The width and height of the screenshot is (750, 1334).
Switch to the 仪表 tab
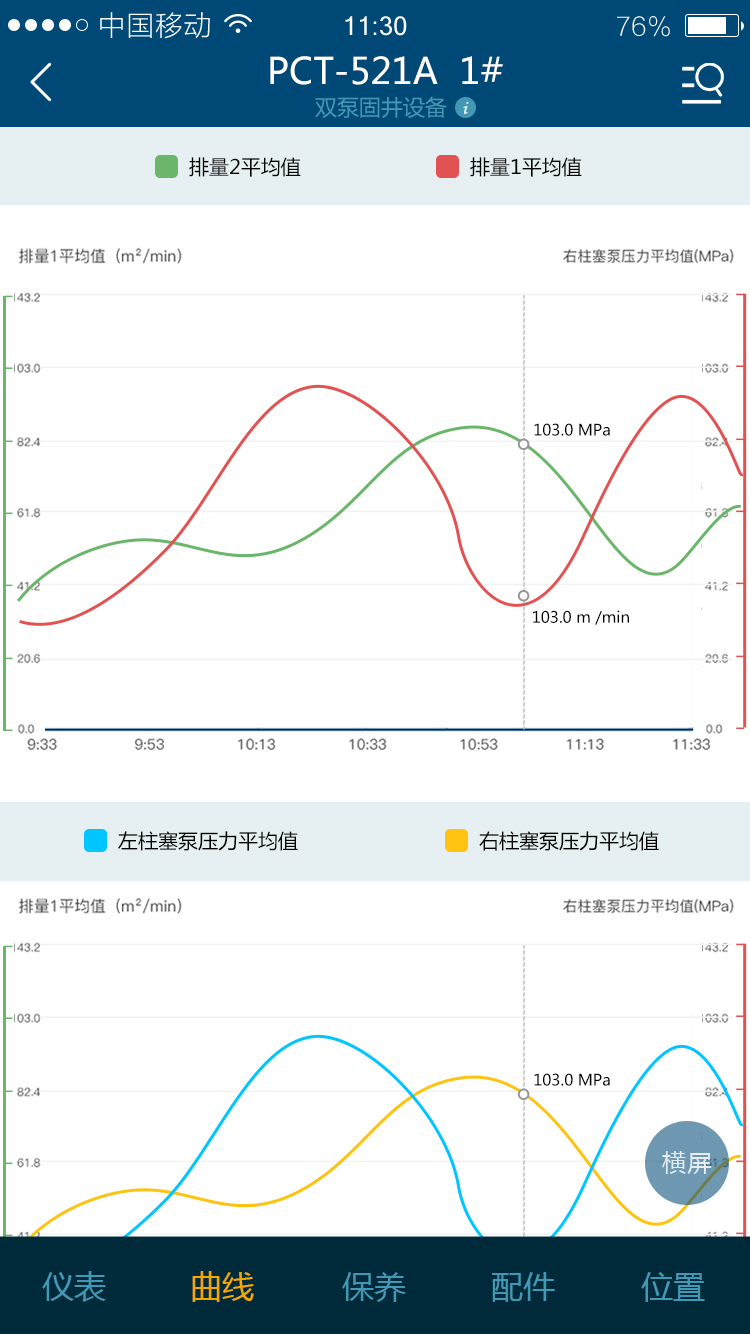[74, 1287]
